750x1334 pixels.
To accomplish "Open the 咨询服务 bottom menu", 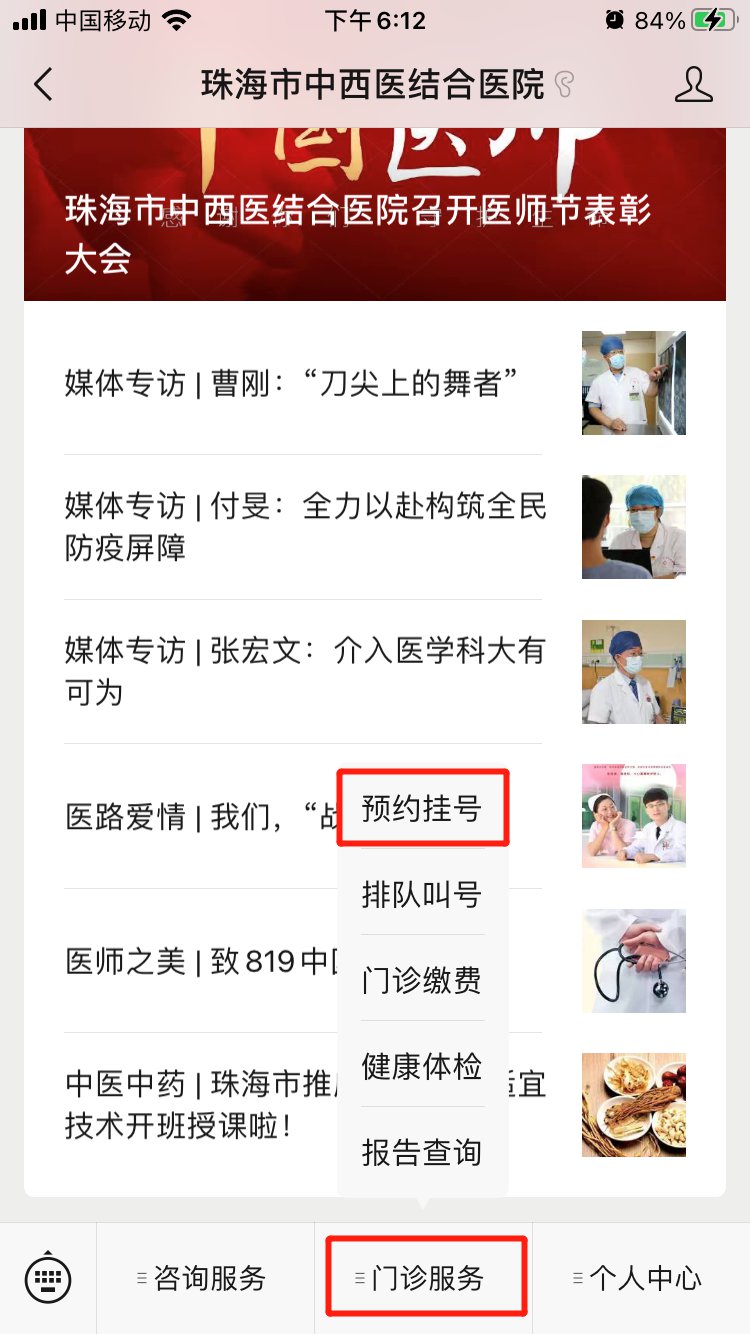I will tap(204, 1278).
